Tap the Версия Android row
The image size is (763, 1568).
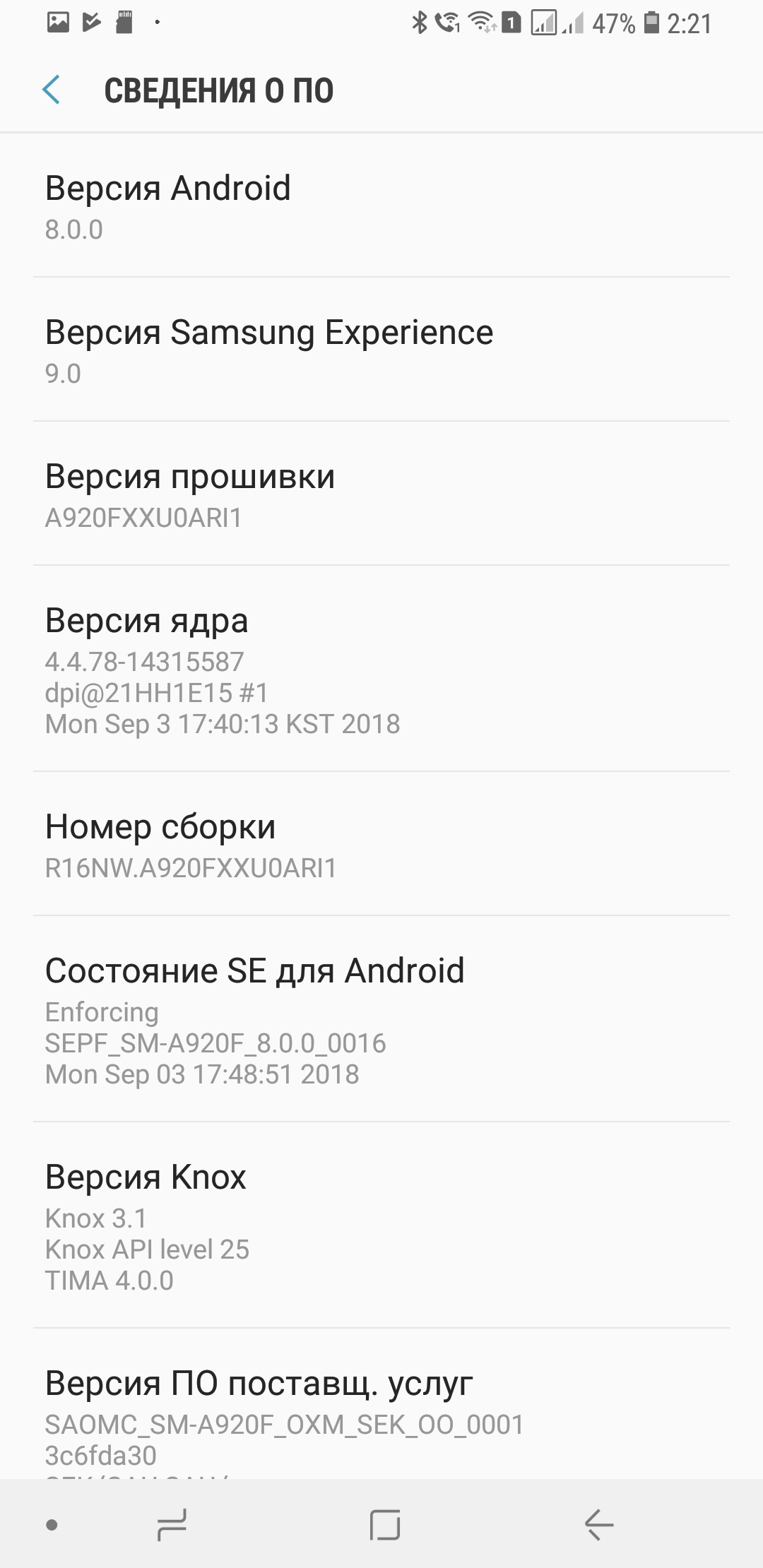(381, 206)
